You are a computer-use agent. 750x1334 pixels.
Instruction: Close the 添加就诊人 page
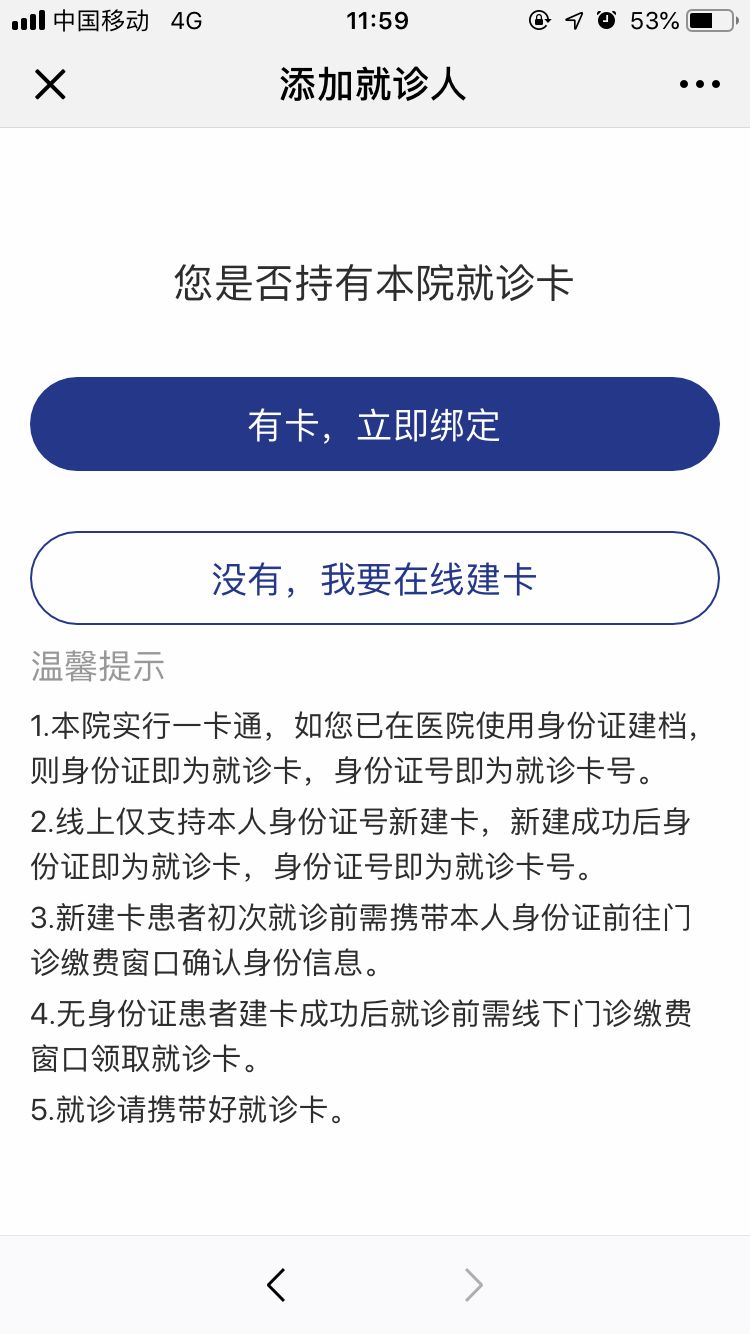(50, 85)
